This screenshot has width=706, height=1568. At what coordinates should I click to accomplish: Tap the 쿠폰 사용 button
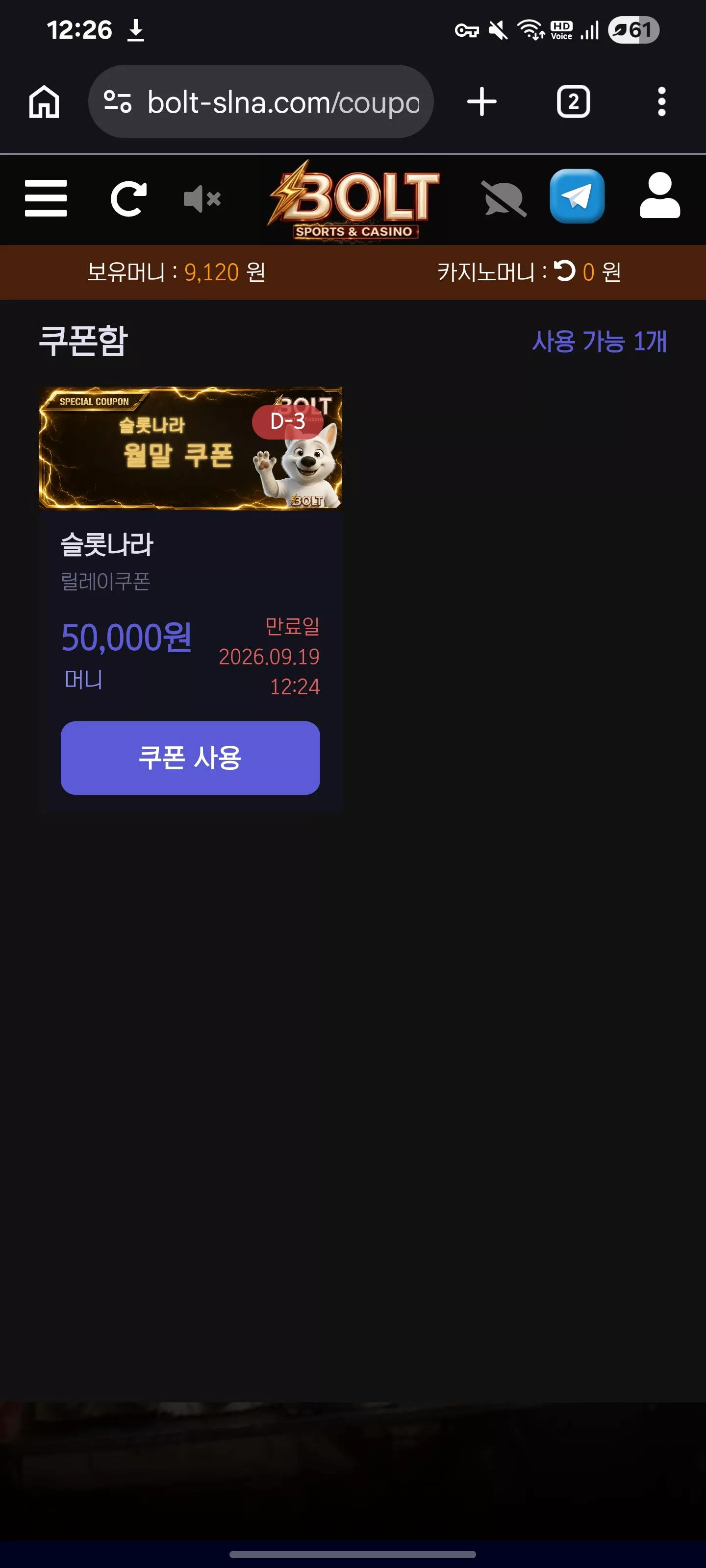(x=190, y=758)
